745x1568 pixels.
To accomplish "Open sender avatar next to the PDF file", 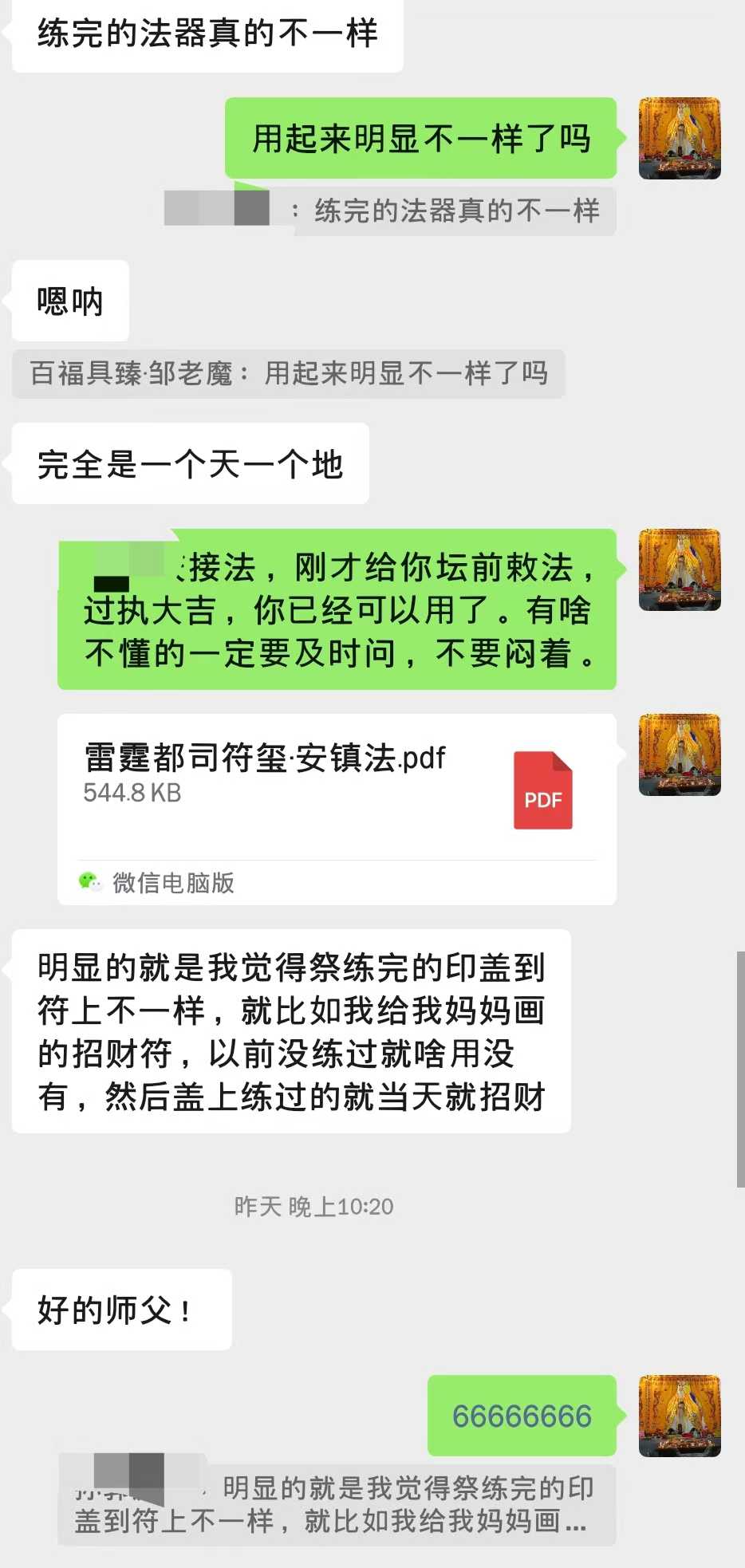I will tap(680, 754).
